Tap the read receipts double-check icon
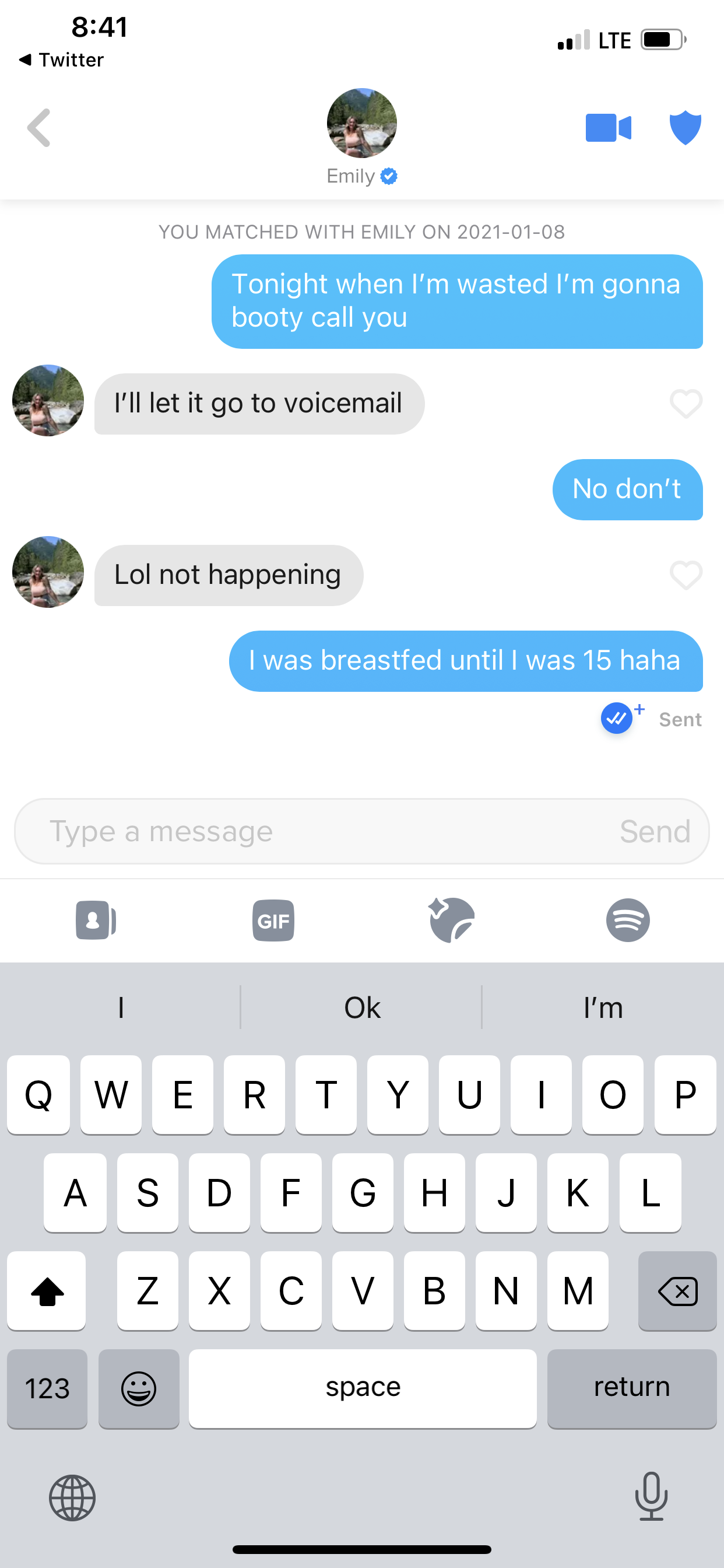This screenshot has height=1568, width=724. click(x=617, y=718)
